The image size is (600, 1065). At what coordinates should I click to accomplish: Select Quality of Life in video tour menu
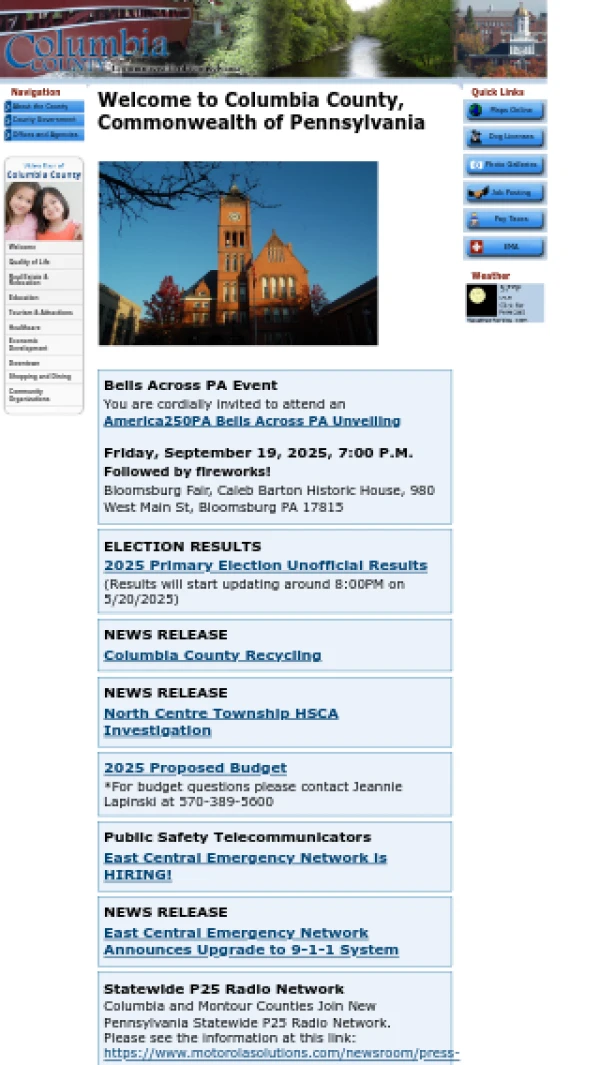30,262
